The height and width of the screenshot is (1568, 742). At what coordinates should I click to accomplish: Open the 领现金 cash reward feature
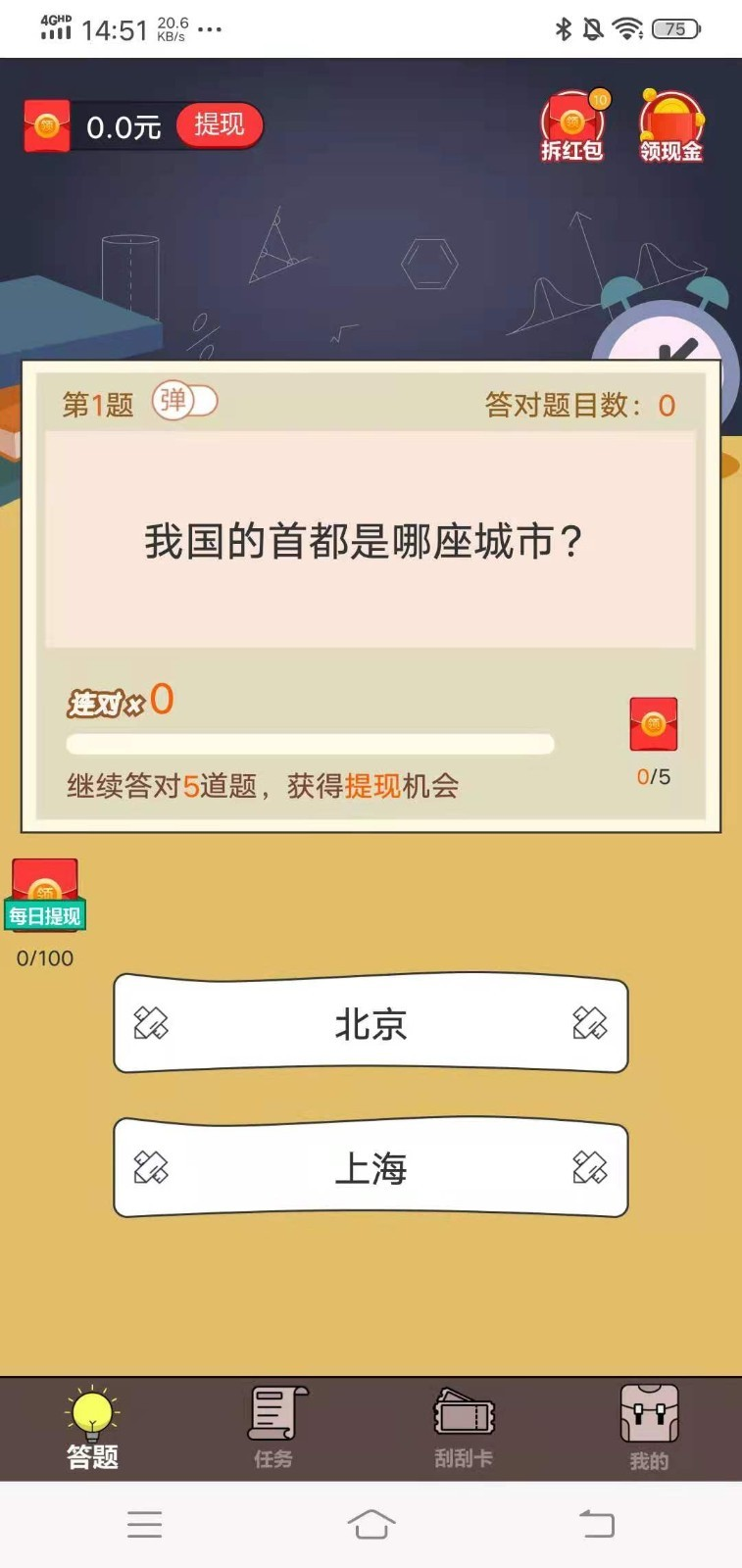669,125
